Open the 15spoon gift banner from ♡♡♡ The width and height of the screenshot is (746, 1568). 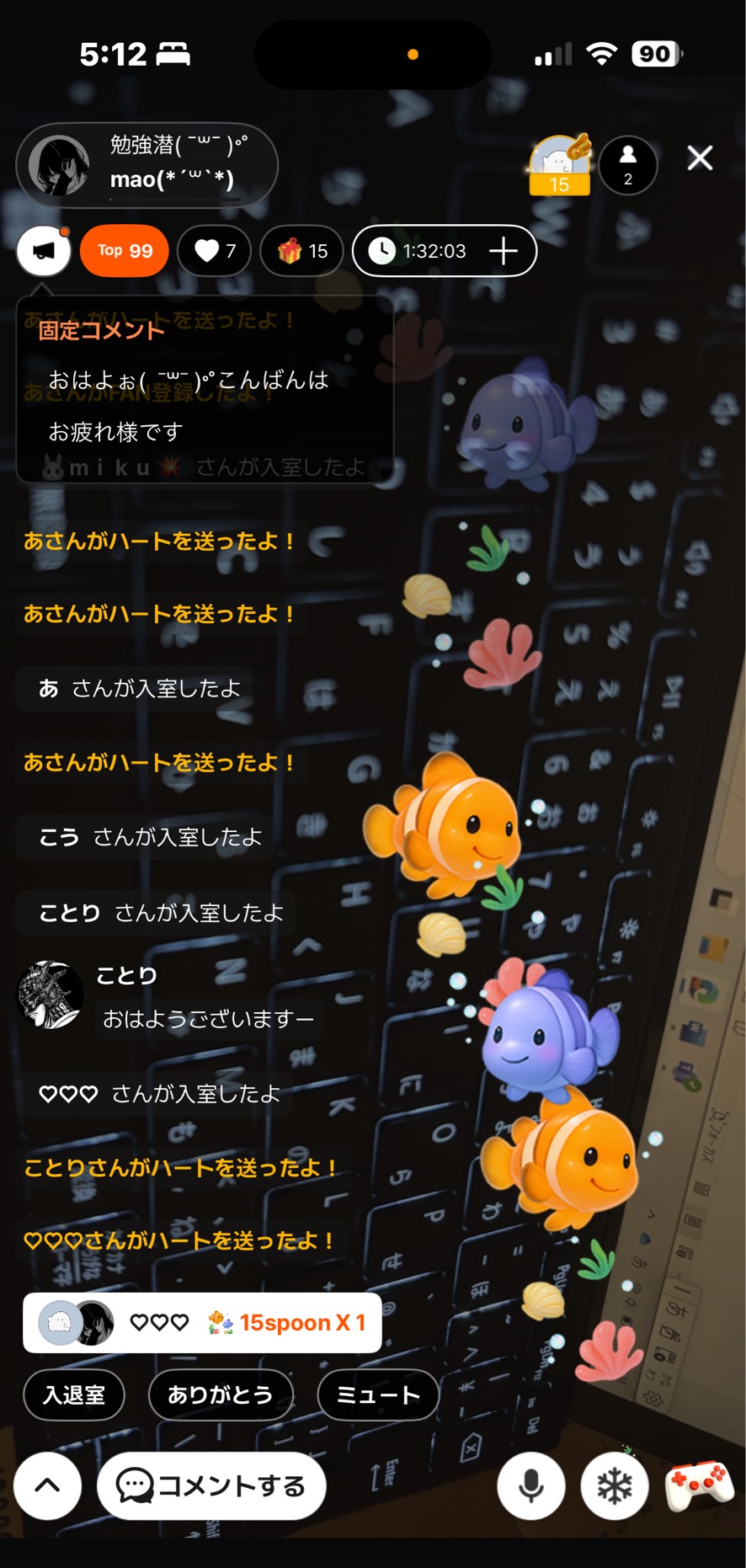coord(202,1323)
